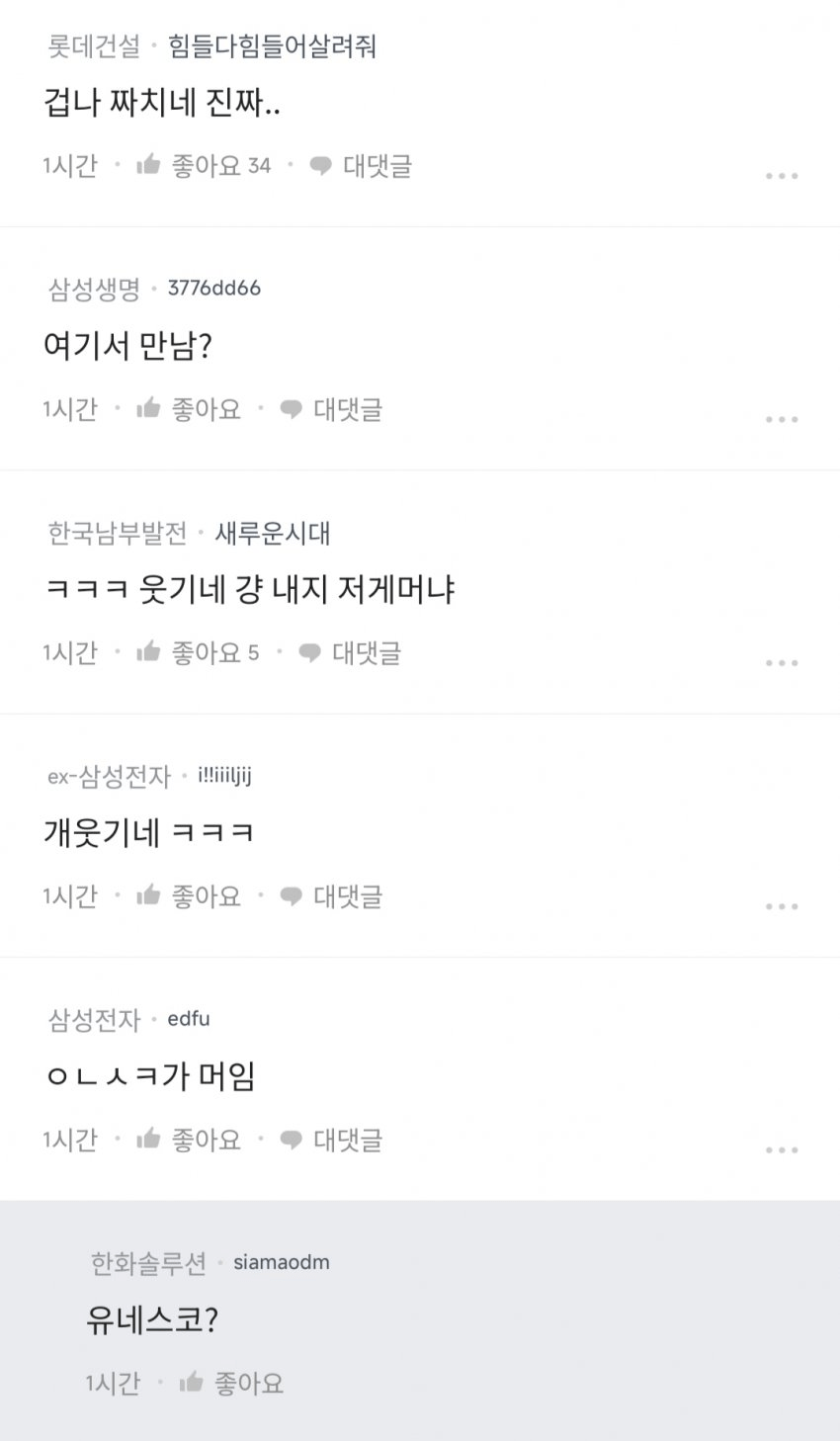Open more options on 새루운시대's comment

tap(781, 662)
